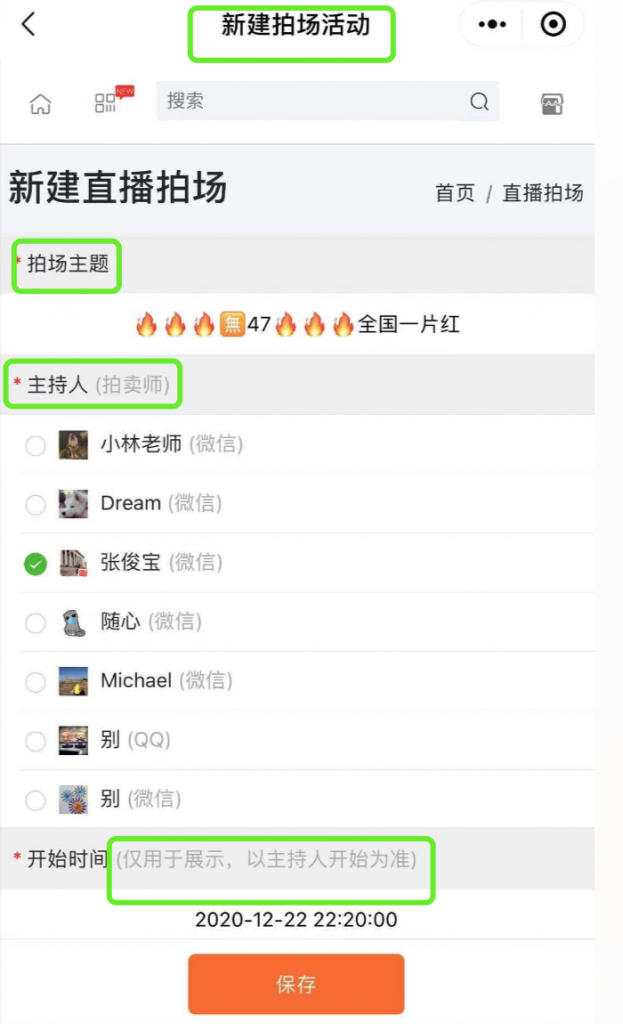Select 别 (微信) as host
The height and width of the screenshot is (1024, 623).
click(36, 800)
